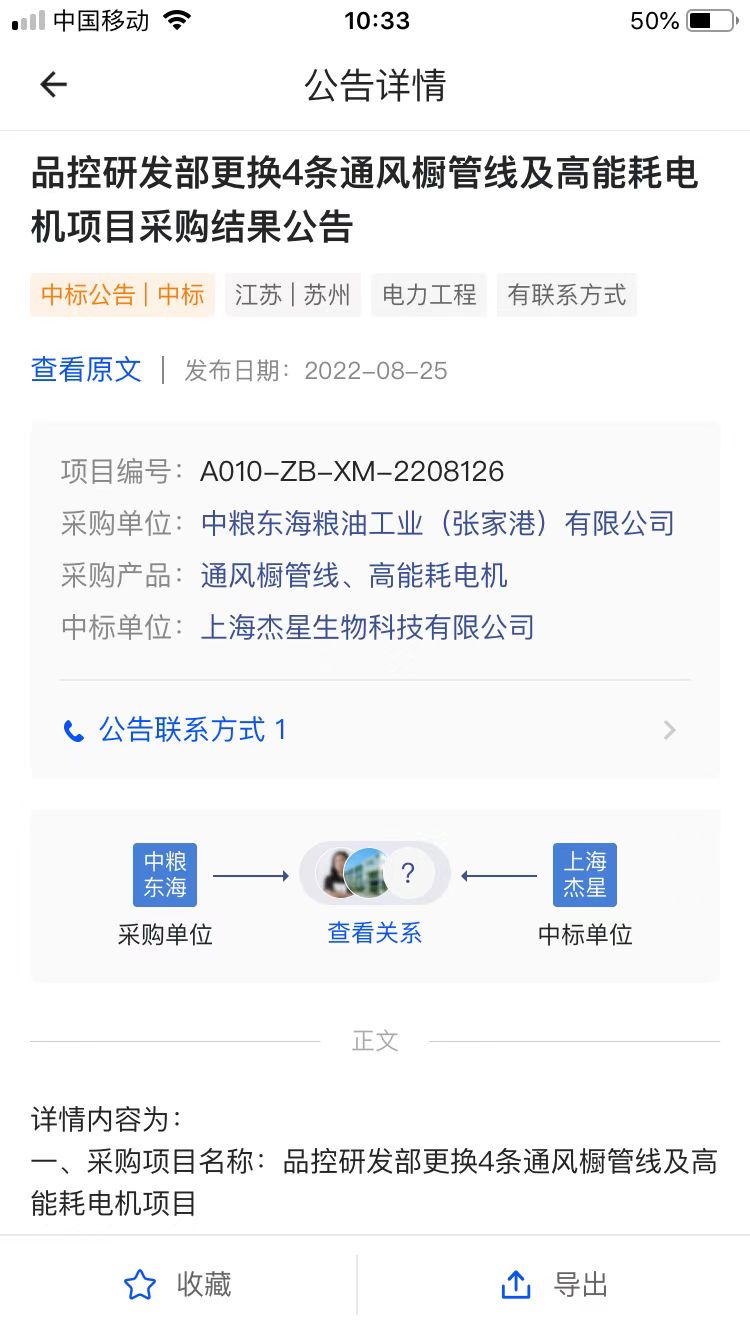Tap the 通风橱管线、高能耗电机 product link
The width and height of the screenshot is (750, 1334).
(353, 575)
